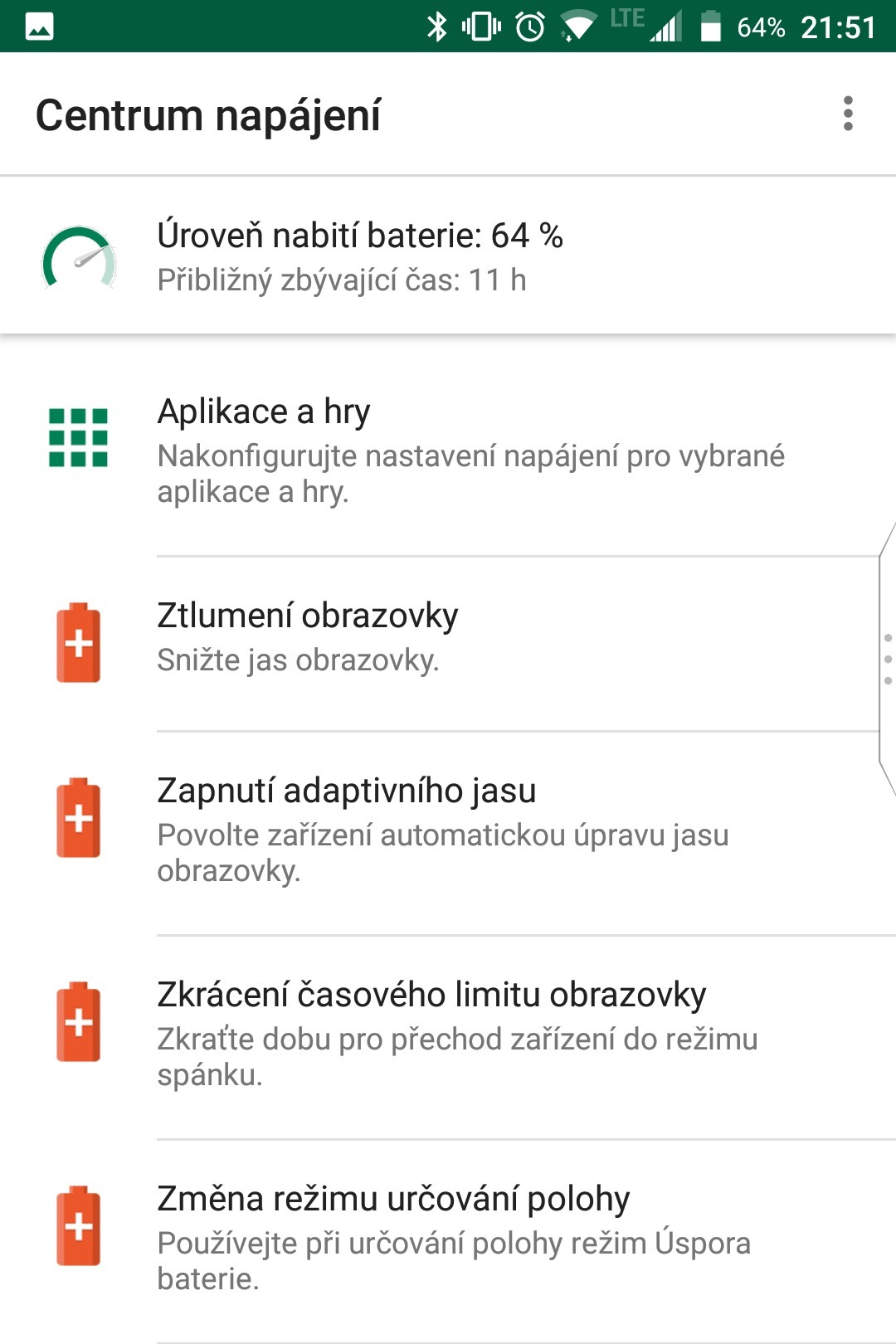Open the Centrum napájení title area
The height and width of the screenshot is (1344, 896).
click(207, 114)
